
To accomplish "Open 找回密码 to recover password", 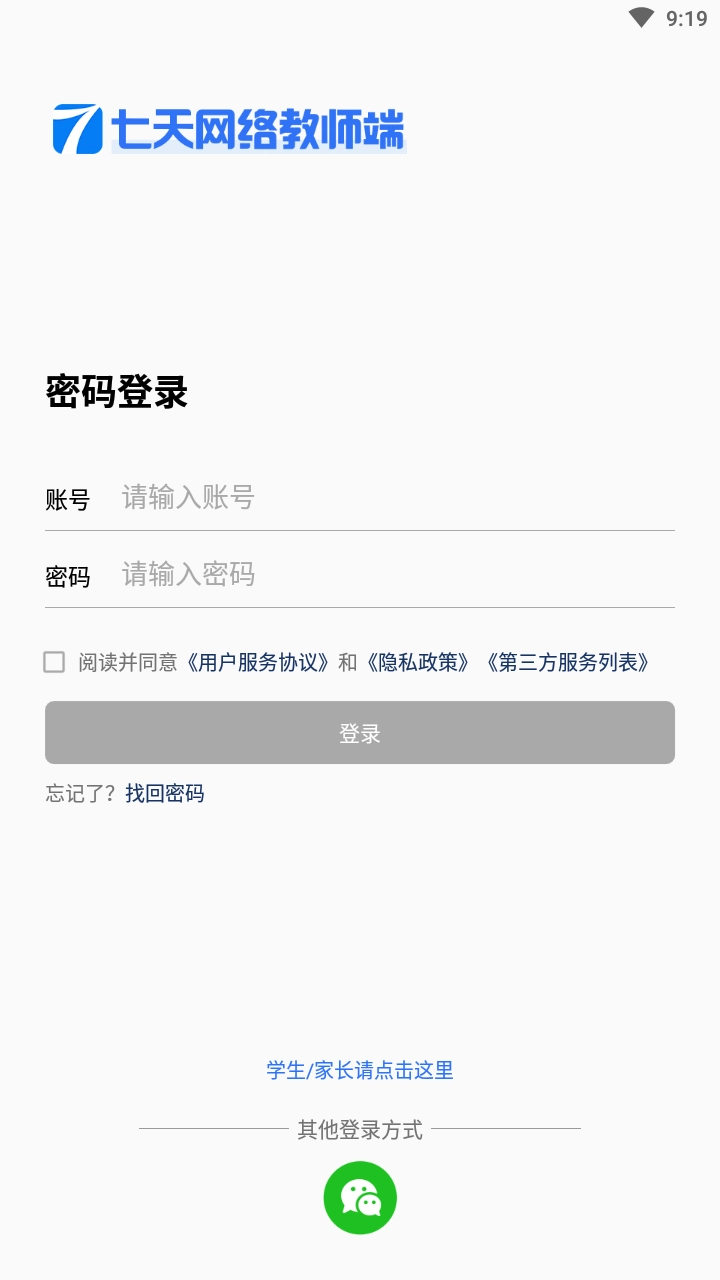I will pos(165,793).
